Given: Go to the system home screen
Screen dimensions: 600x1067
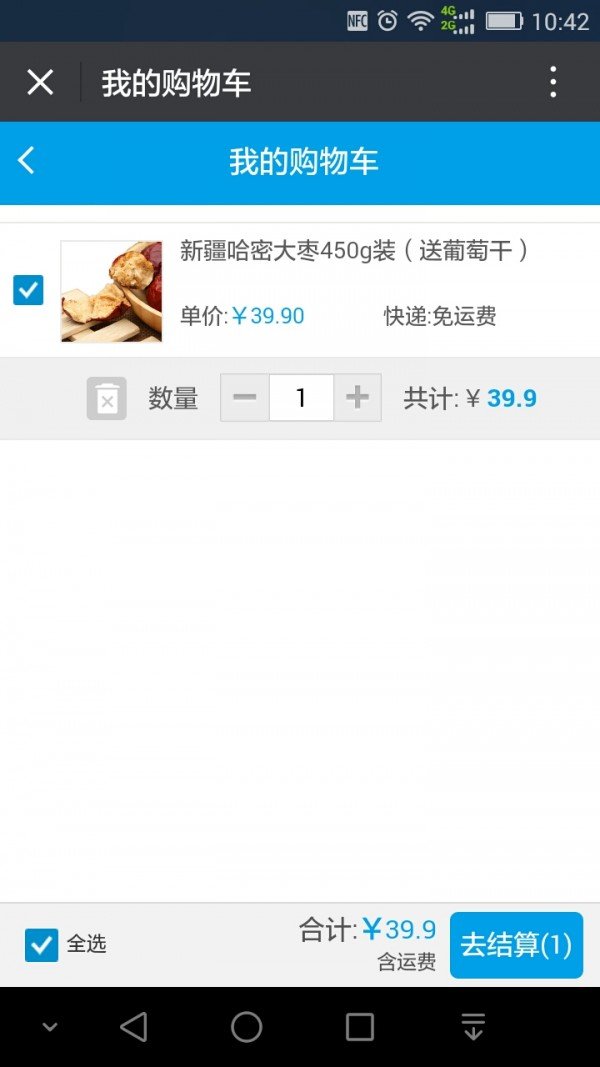Looking at the screenshot, I should pyautogui.click(x=246, y=1027).
